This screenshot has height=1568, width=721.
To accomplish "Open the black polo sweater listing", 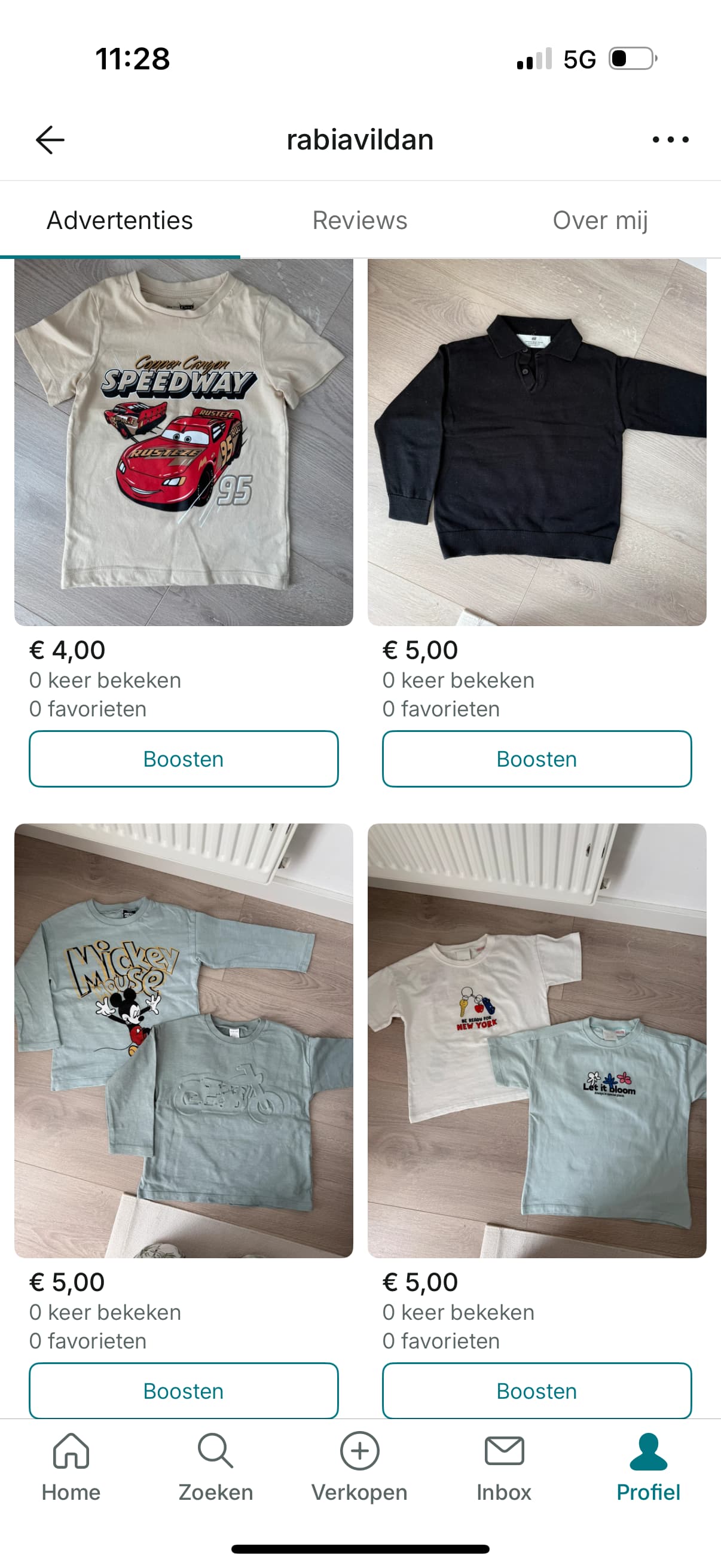I will (x=537, y=443).
